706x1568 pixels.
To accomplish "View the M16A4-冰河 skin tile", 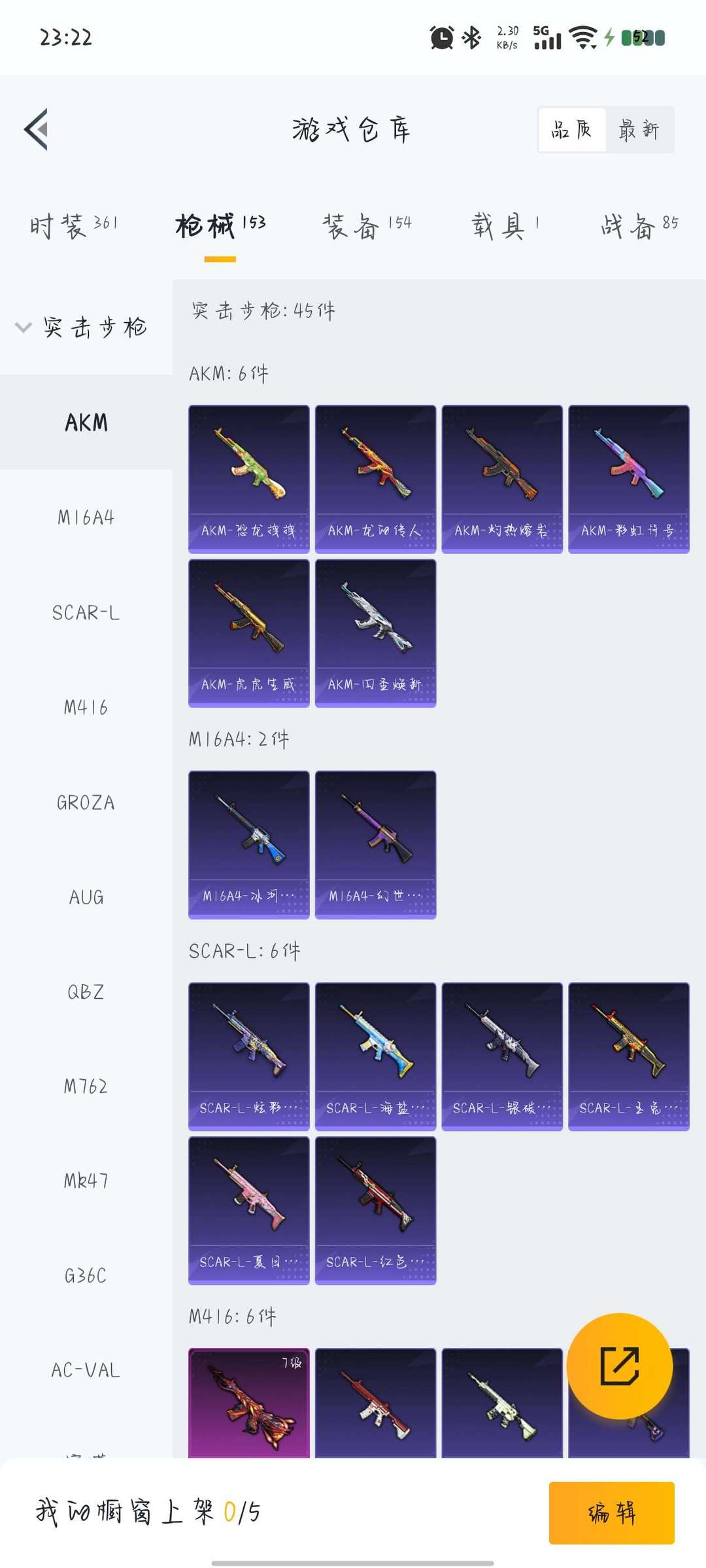I will click(248, 845).
